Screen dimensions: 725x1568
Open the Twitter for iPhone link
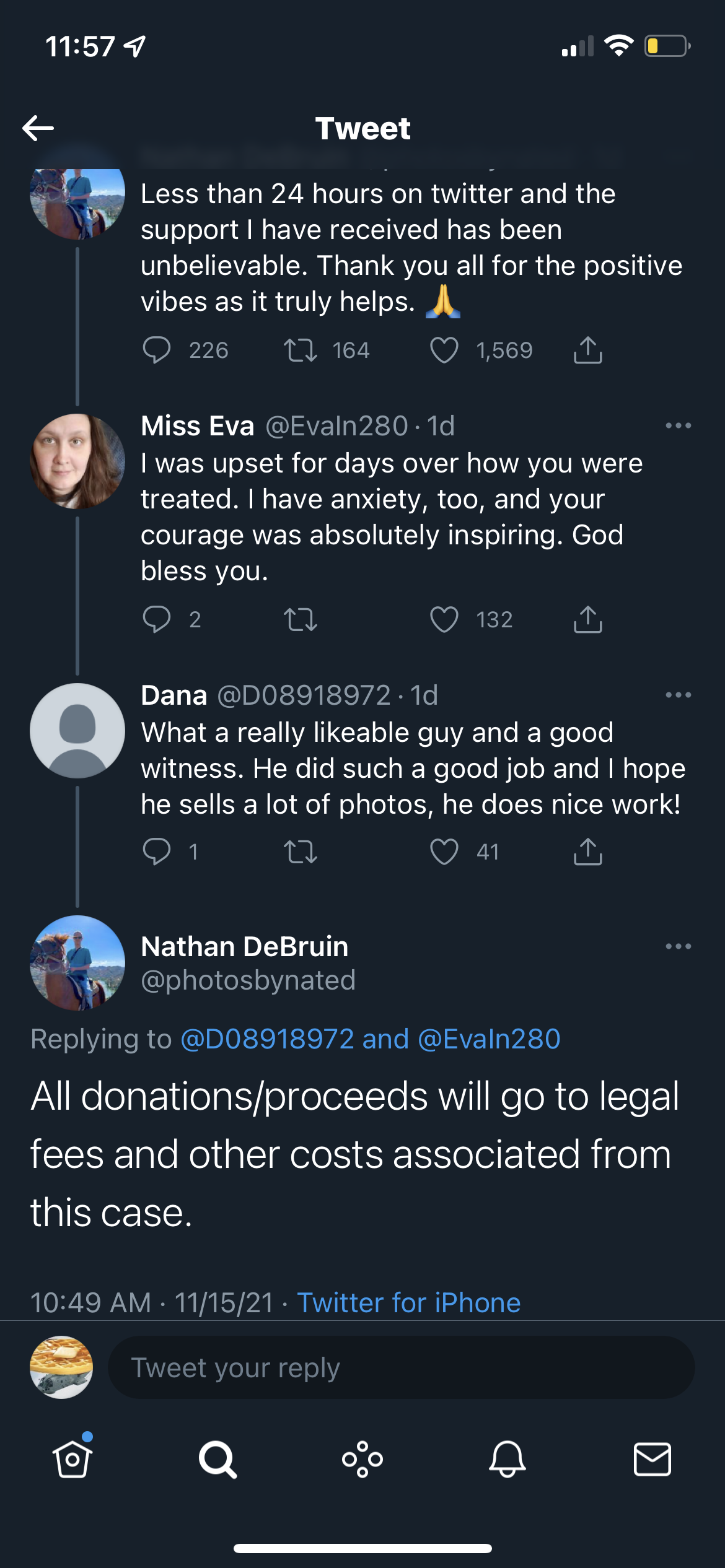(x=409, y=1302)
